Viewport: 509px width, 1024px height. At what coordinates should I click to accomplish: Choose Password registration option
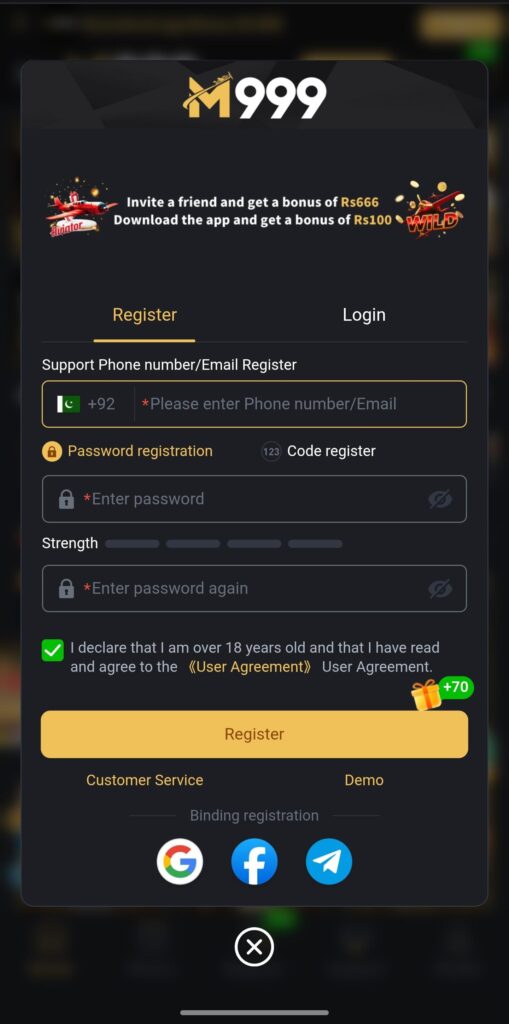point(127,451)
